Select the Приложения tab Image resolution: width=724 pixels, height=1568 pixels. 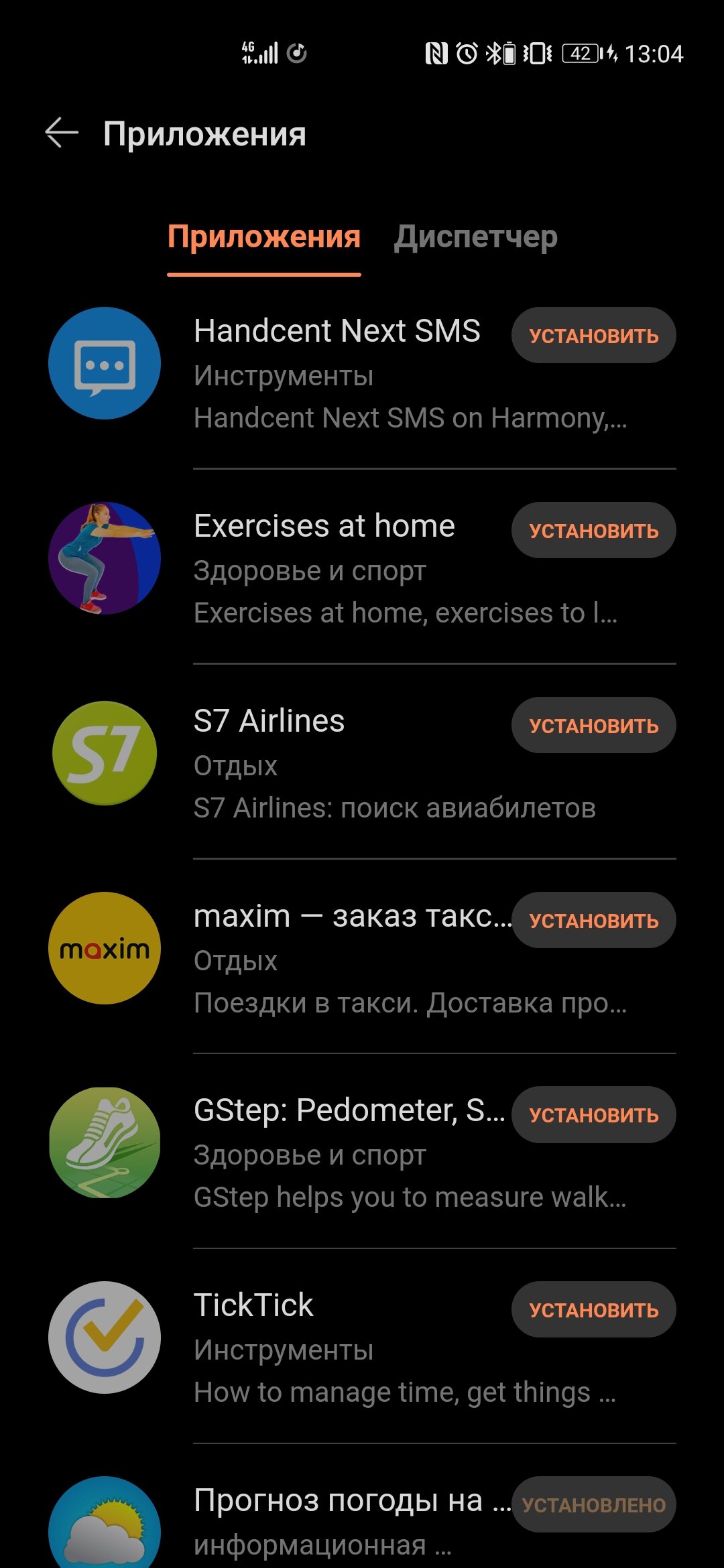coord(264,237)
